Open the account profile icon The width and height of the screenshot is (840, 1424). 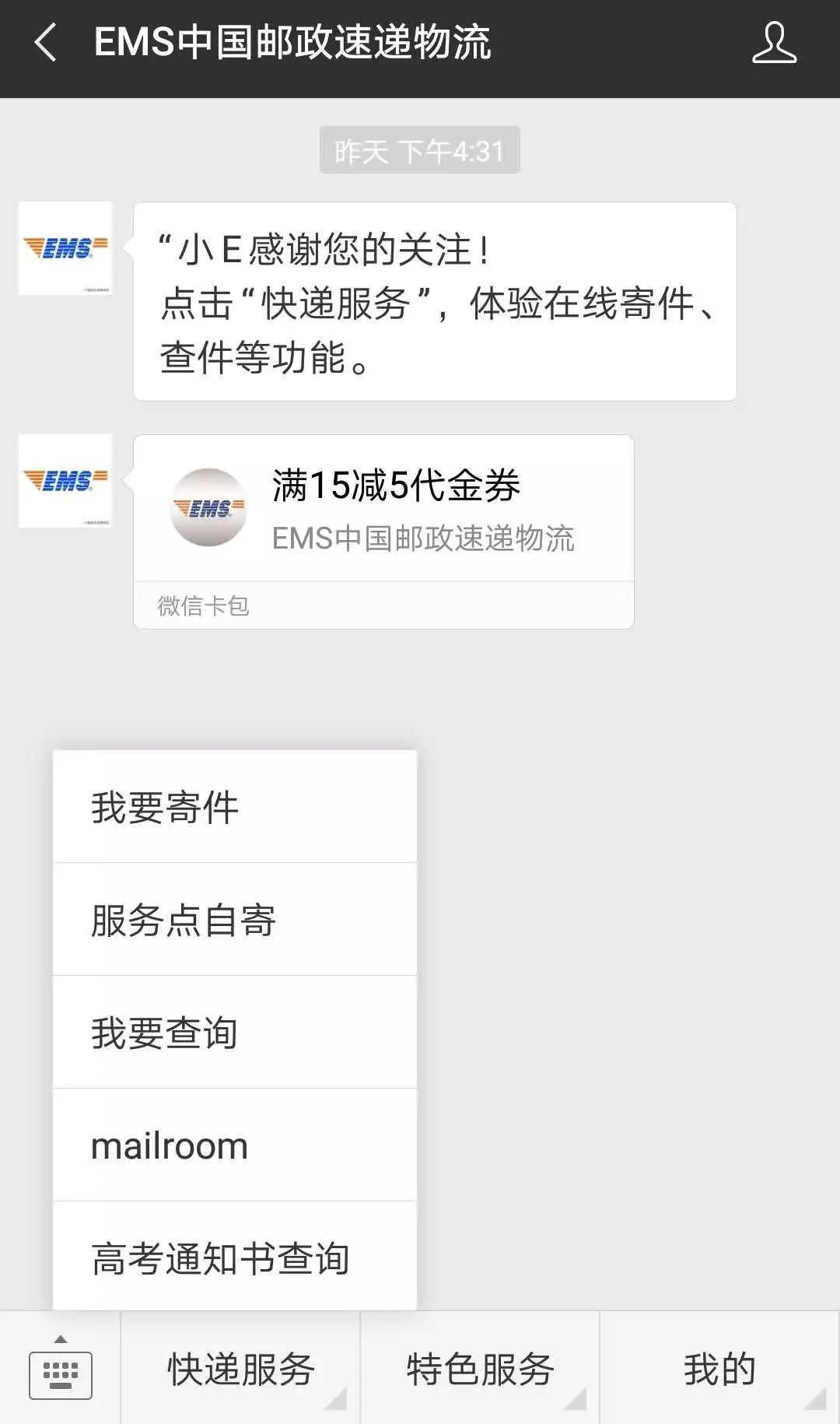[774, 42]
